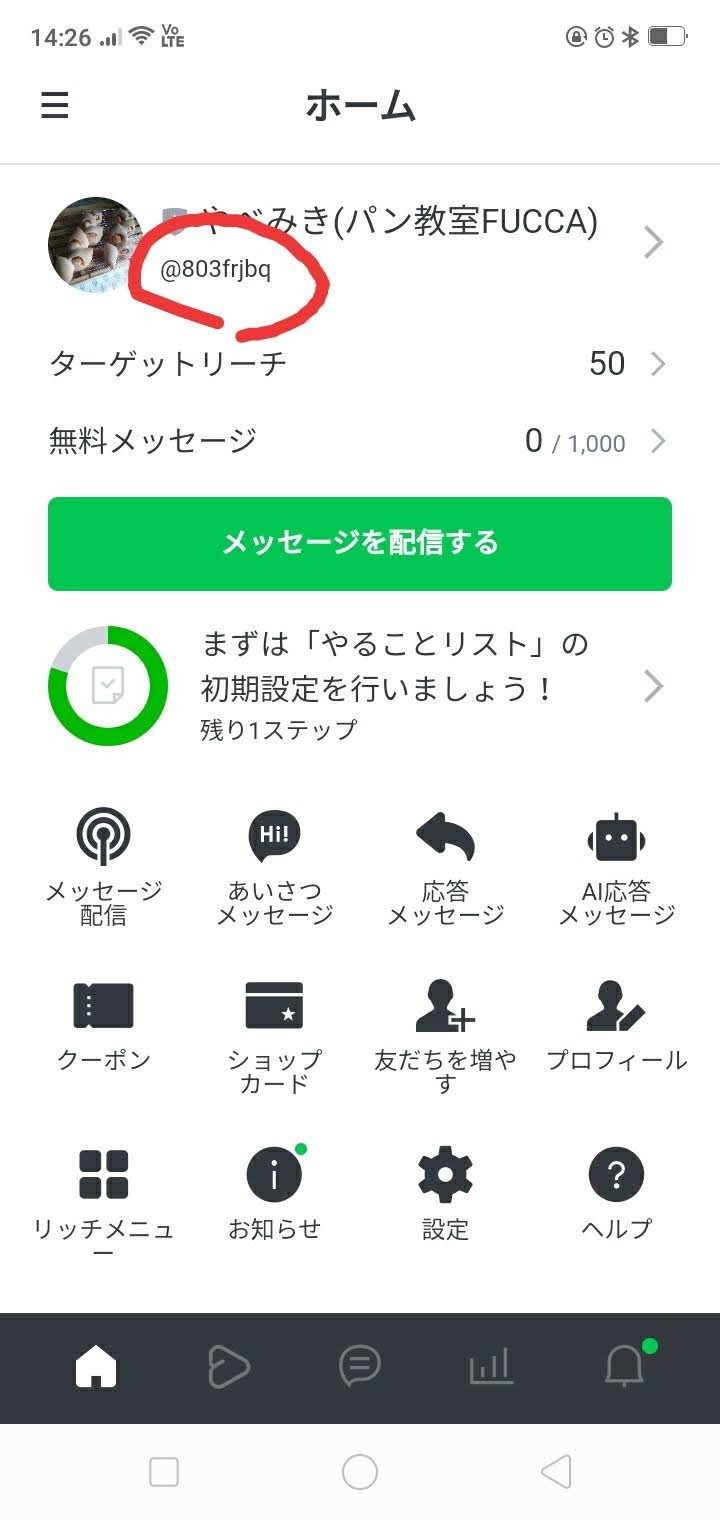This screenshot has width=720, height=1520.
Task: Open ヘルプ question mark
Action: pyautogui.click(x=617, y=1194)
